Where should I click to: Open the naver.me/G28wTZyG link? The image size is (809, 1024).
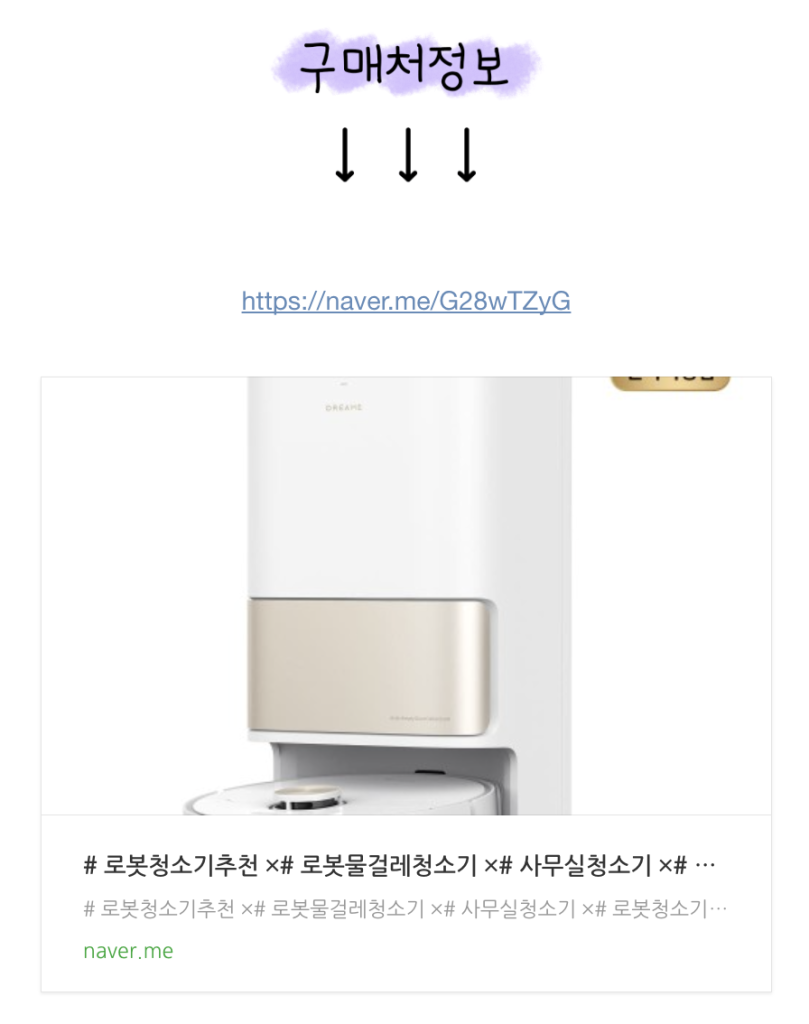(405, 301)
